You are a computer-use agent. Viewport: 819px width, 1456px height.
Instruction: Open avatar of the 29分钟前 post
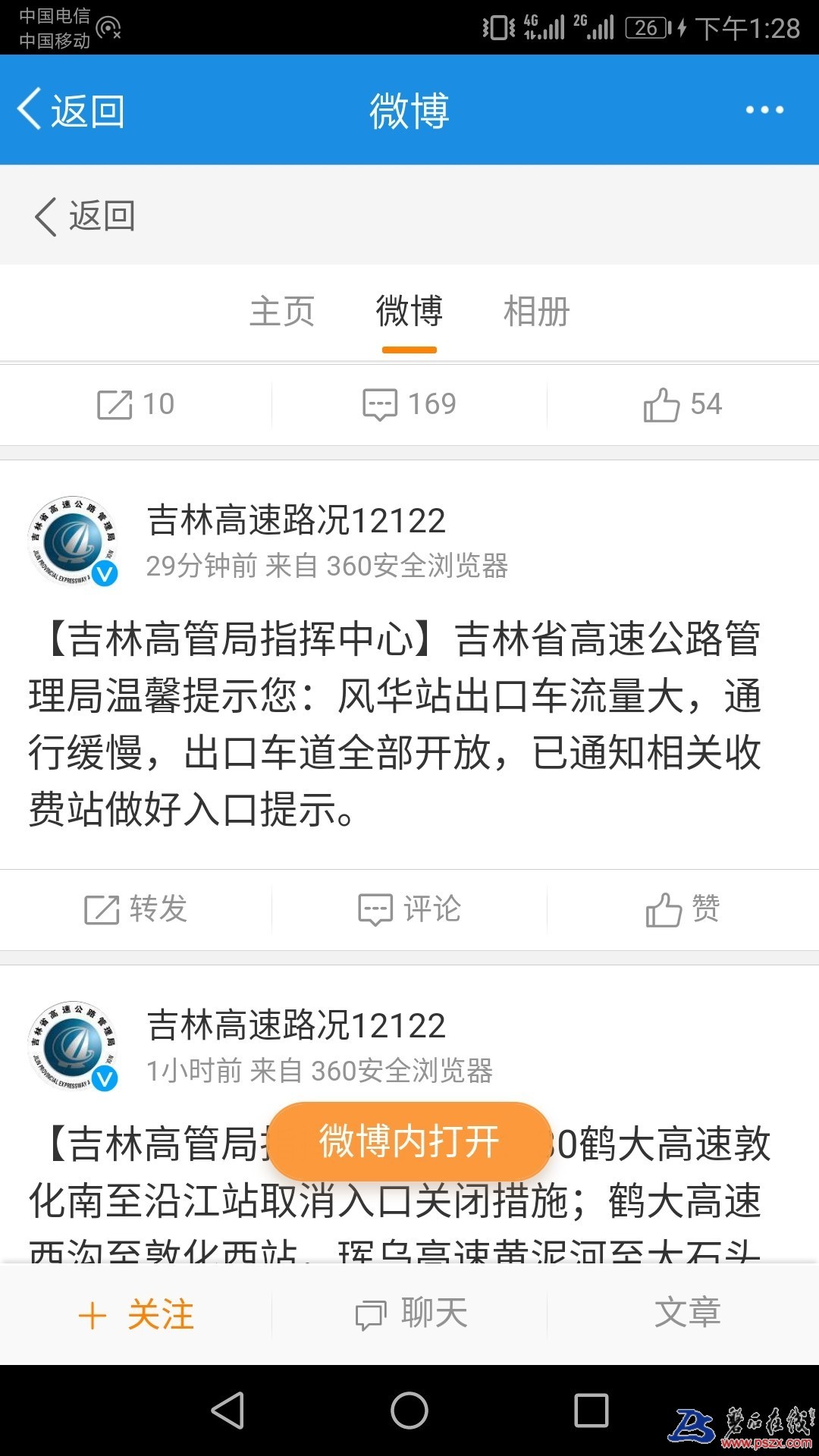[73, 541]
